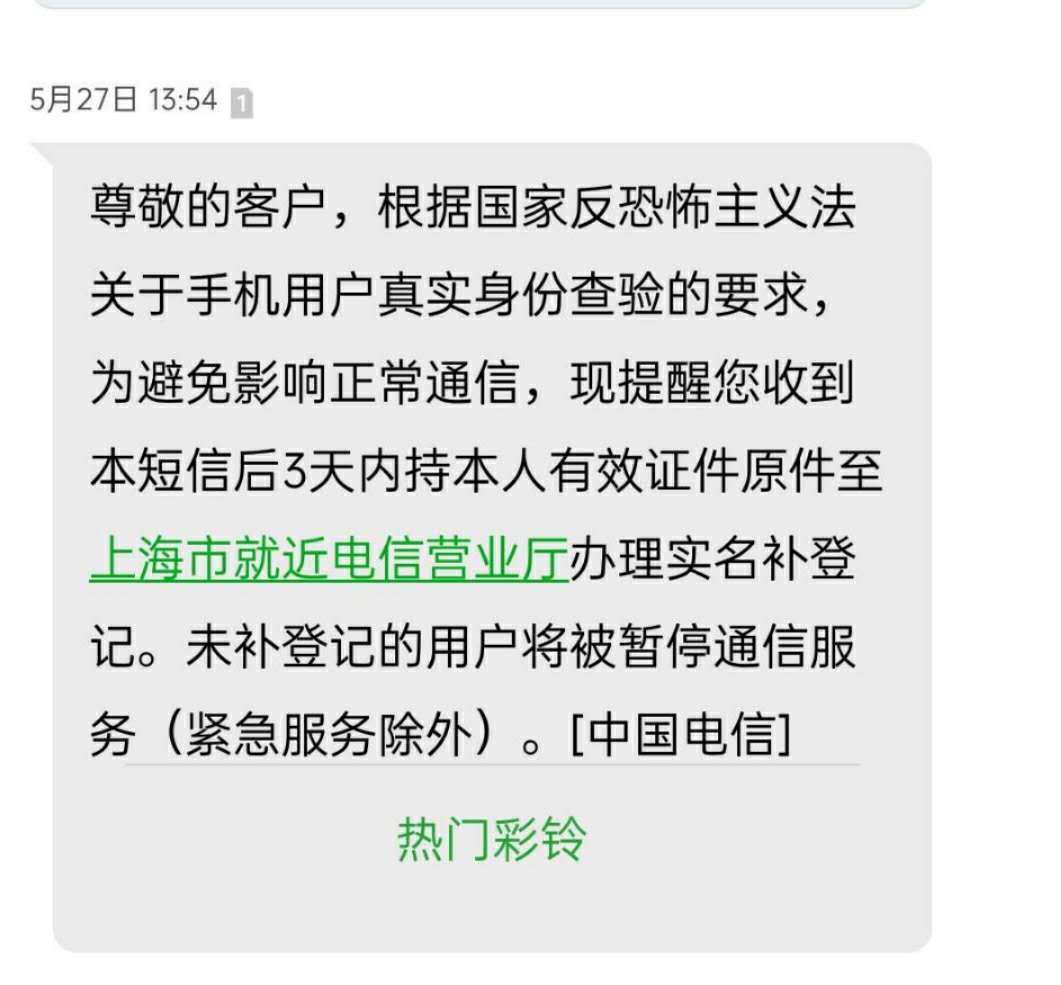1061x985 pixels.
Task: Tap the 热门彩铃 button
Action: click(491, 839)
